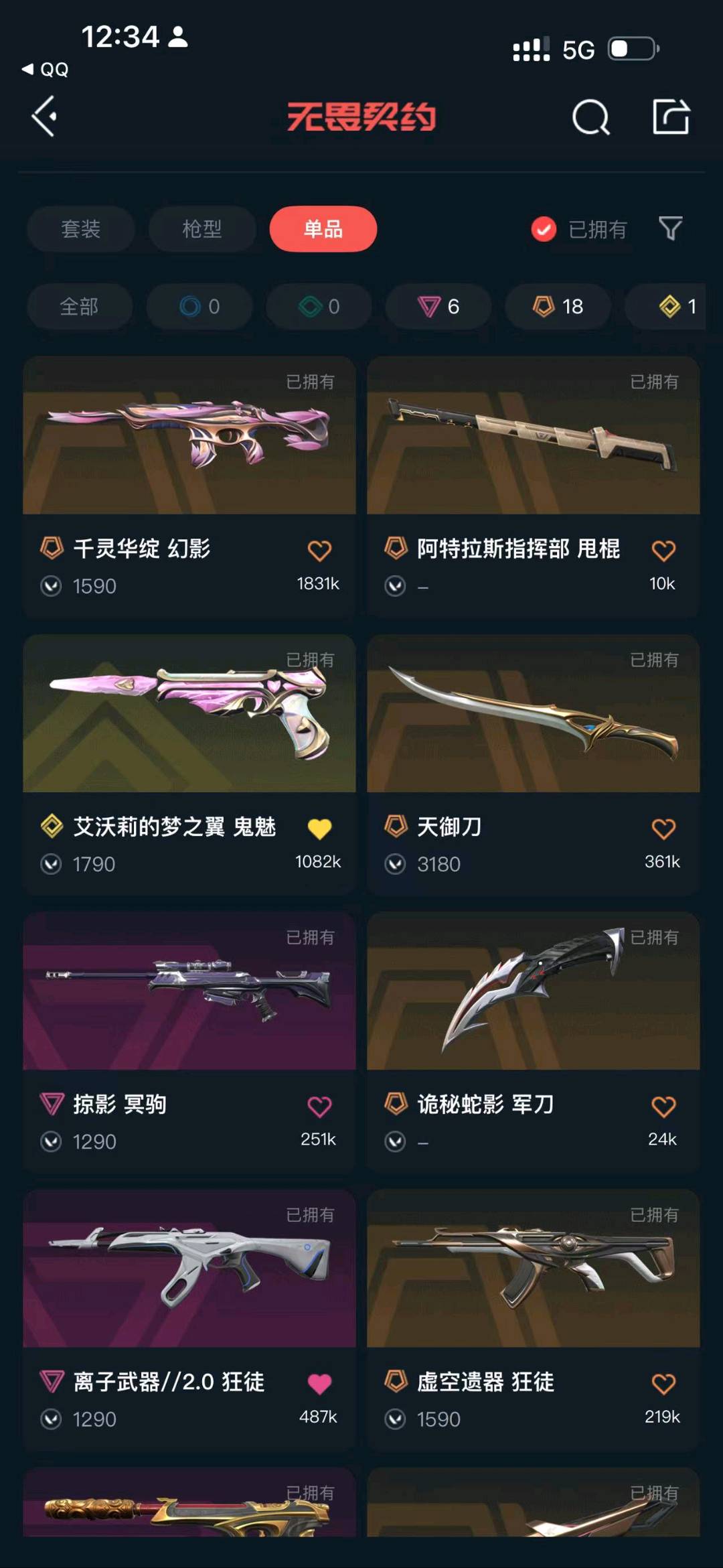Switch to the 枪型 tab
This screenshot has height=1568, width=723.
(x=202, y=229)
